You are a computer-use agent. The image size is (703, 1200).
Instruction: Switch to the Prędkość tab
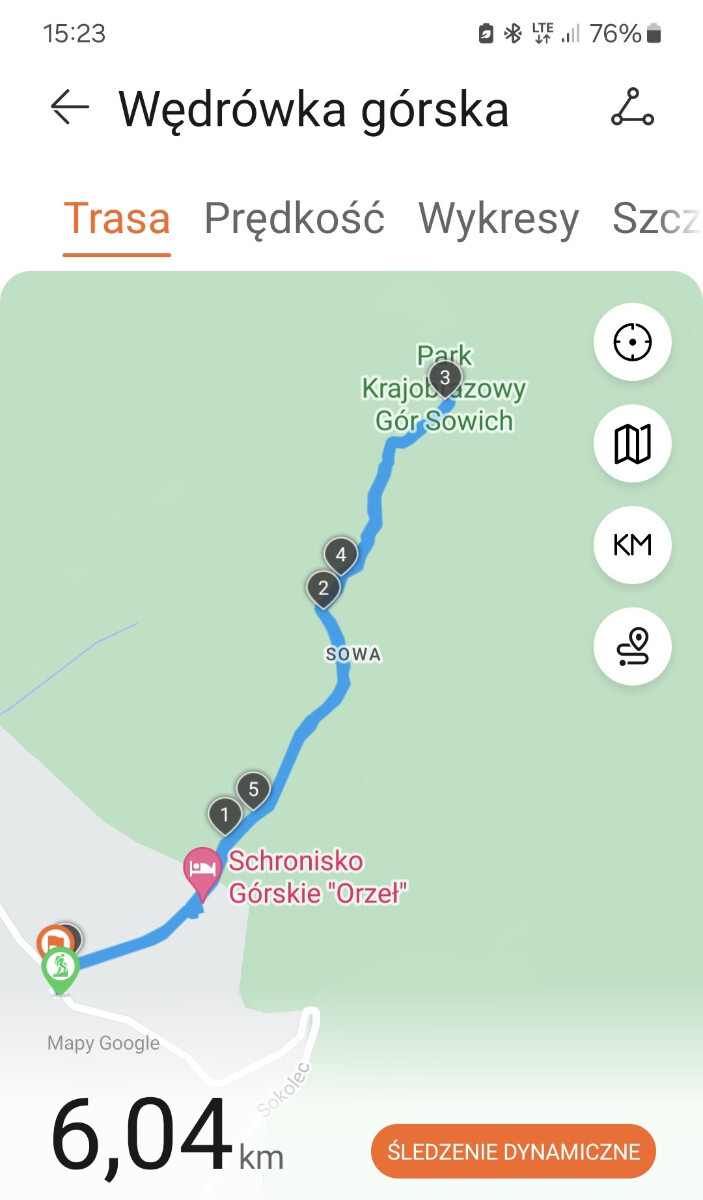pos(294,218)
